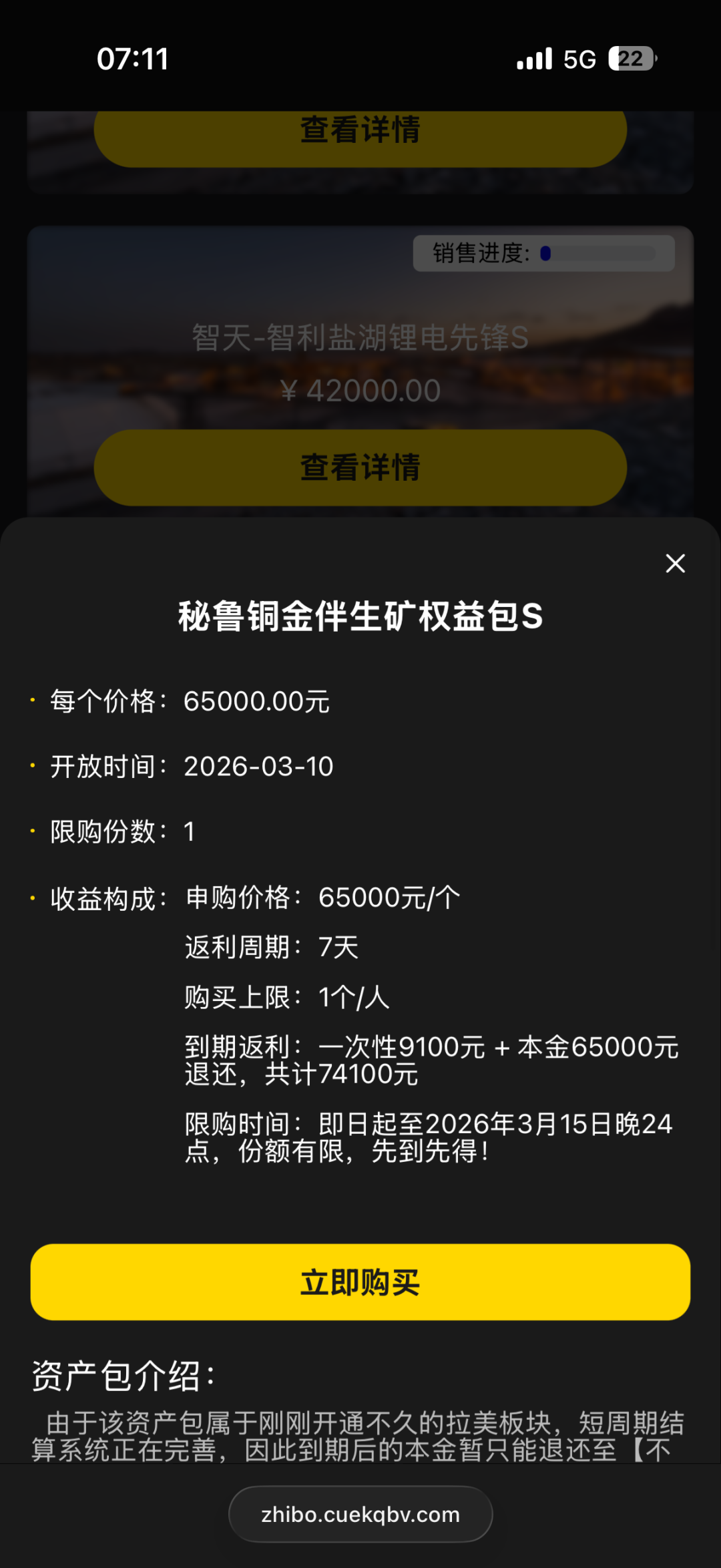This screenshot has width=721, height=1568.
Task: Tap the yellow bullet beside 收益构成
Action: point(31,898)
